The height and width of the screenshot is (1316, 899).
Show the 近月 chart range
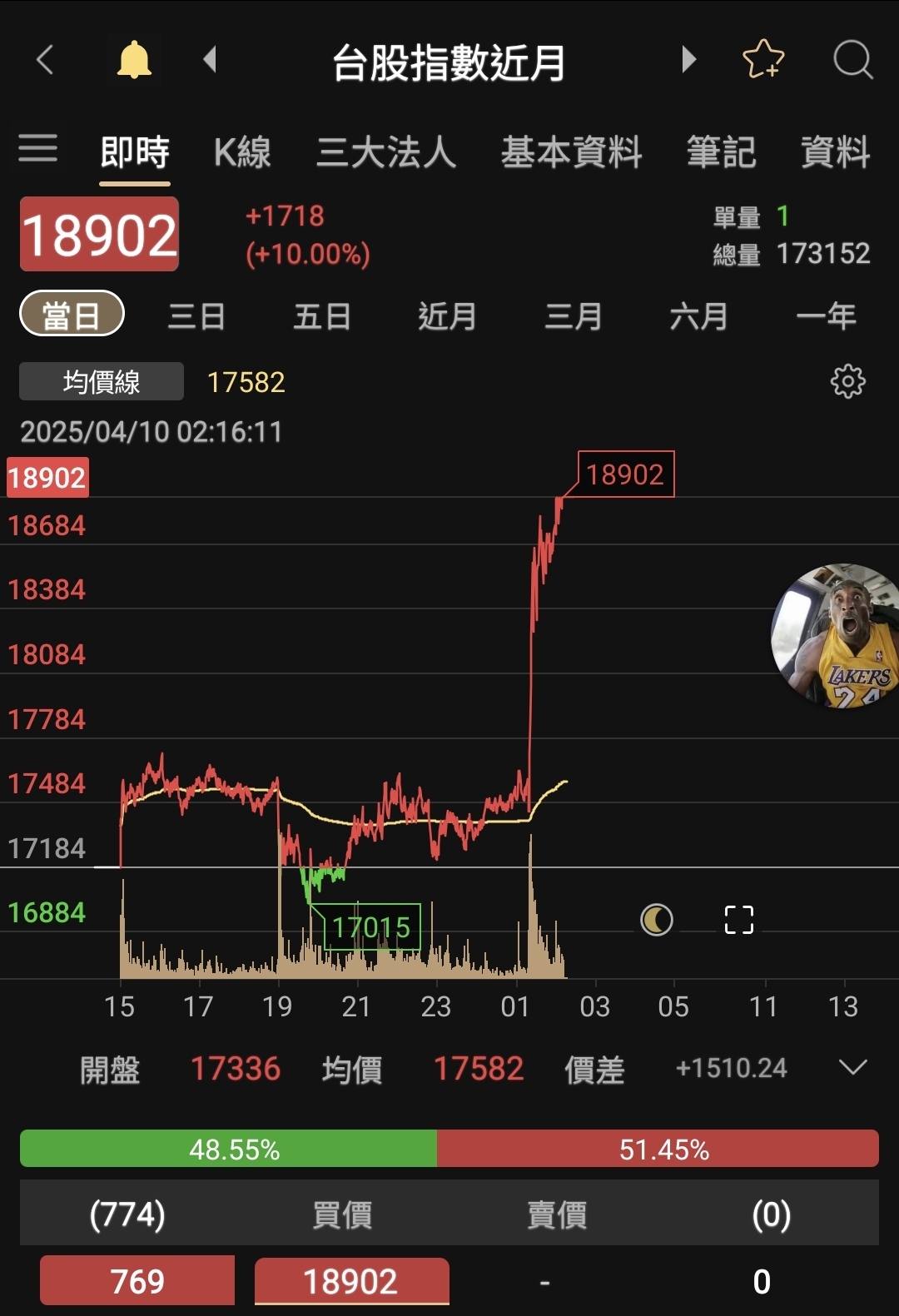click(x=447, y=316)
